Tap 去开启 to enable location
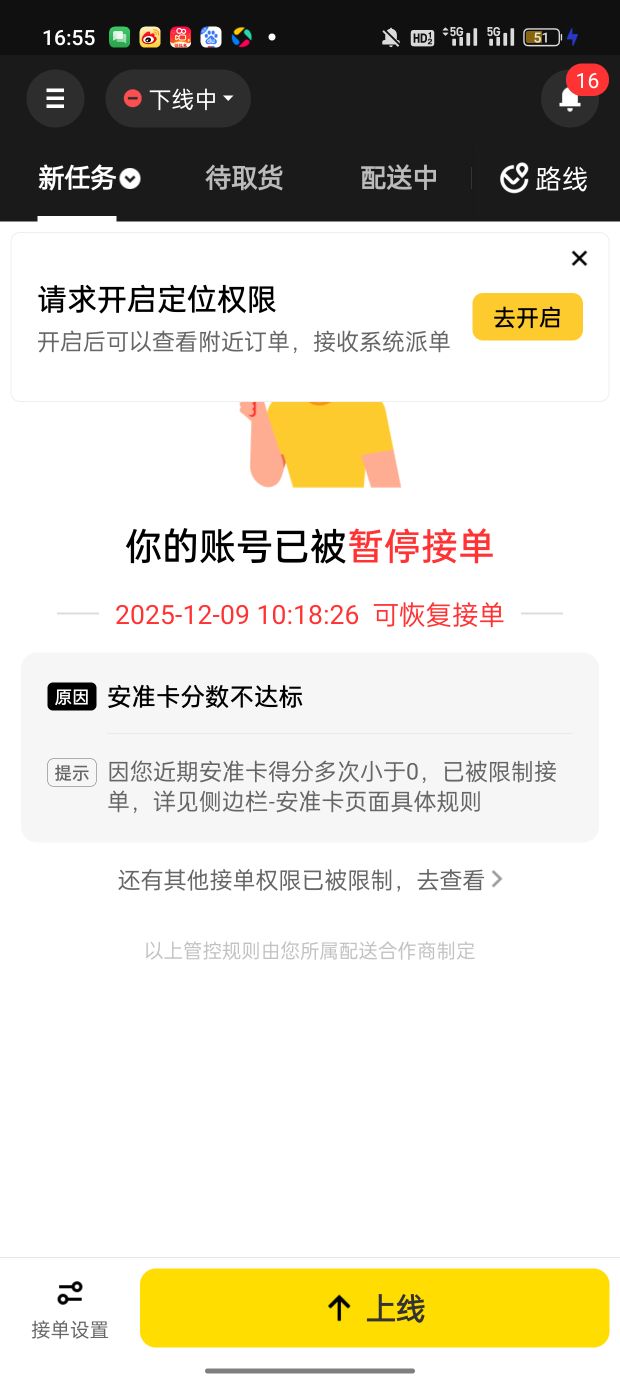 [527, 317]
